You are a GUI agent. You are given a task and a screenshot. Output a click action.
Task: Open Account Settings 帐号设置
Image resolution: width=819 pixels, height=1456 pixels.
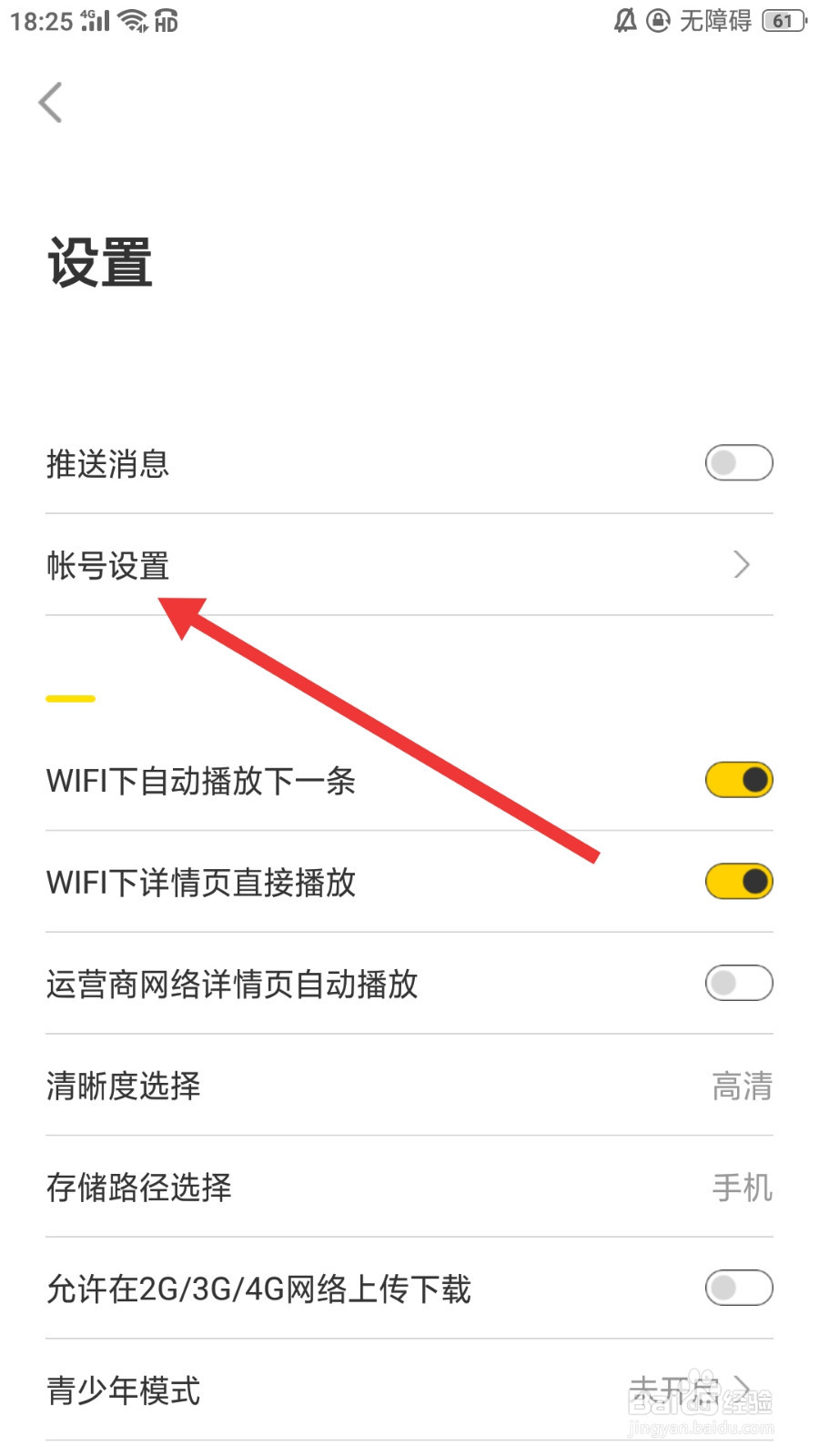(107, 565)
